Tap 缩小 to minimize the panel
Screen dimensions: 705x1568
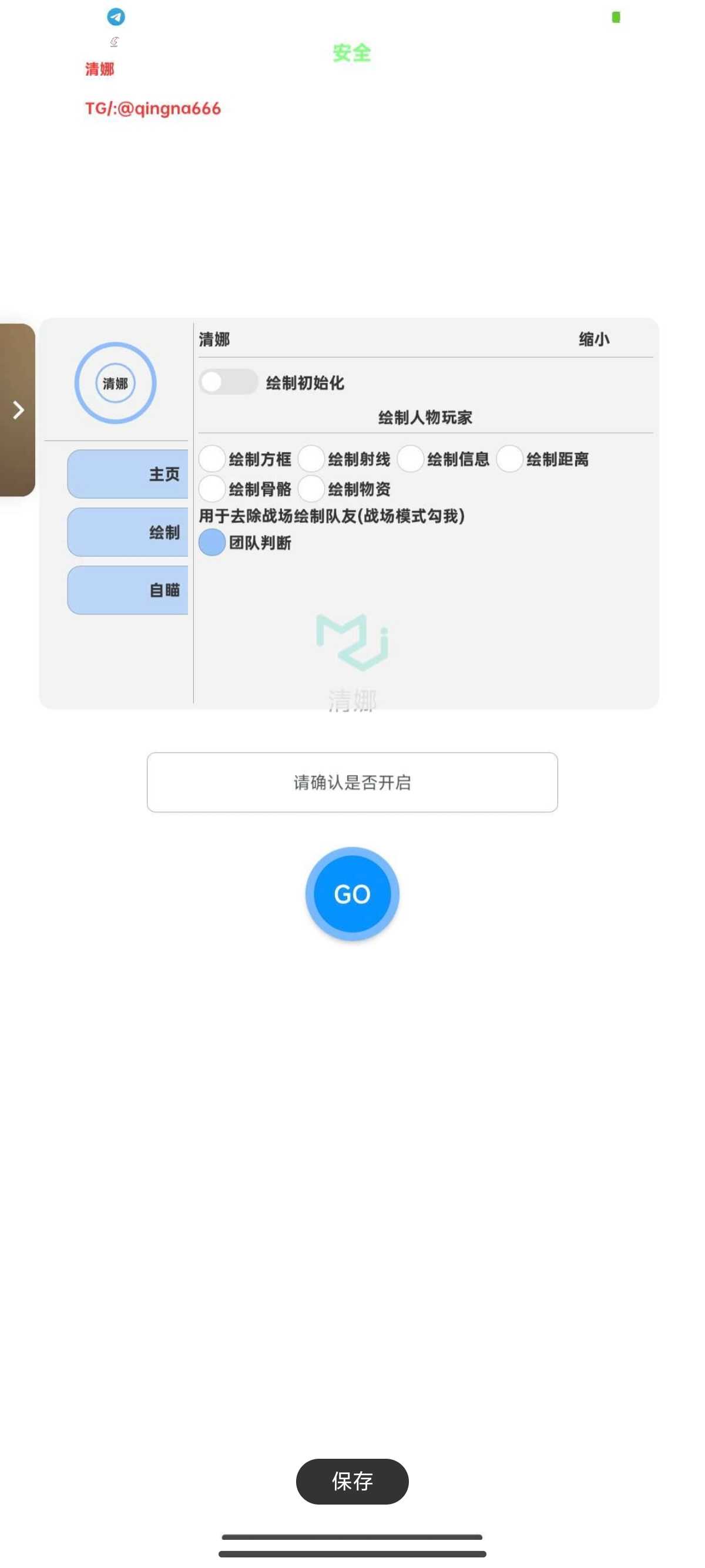(593, 339)
